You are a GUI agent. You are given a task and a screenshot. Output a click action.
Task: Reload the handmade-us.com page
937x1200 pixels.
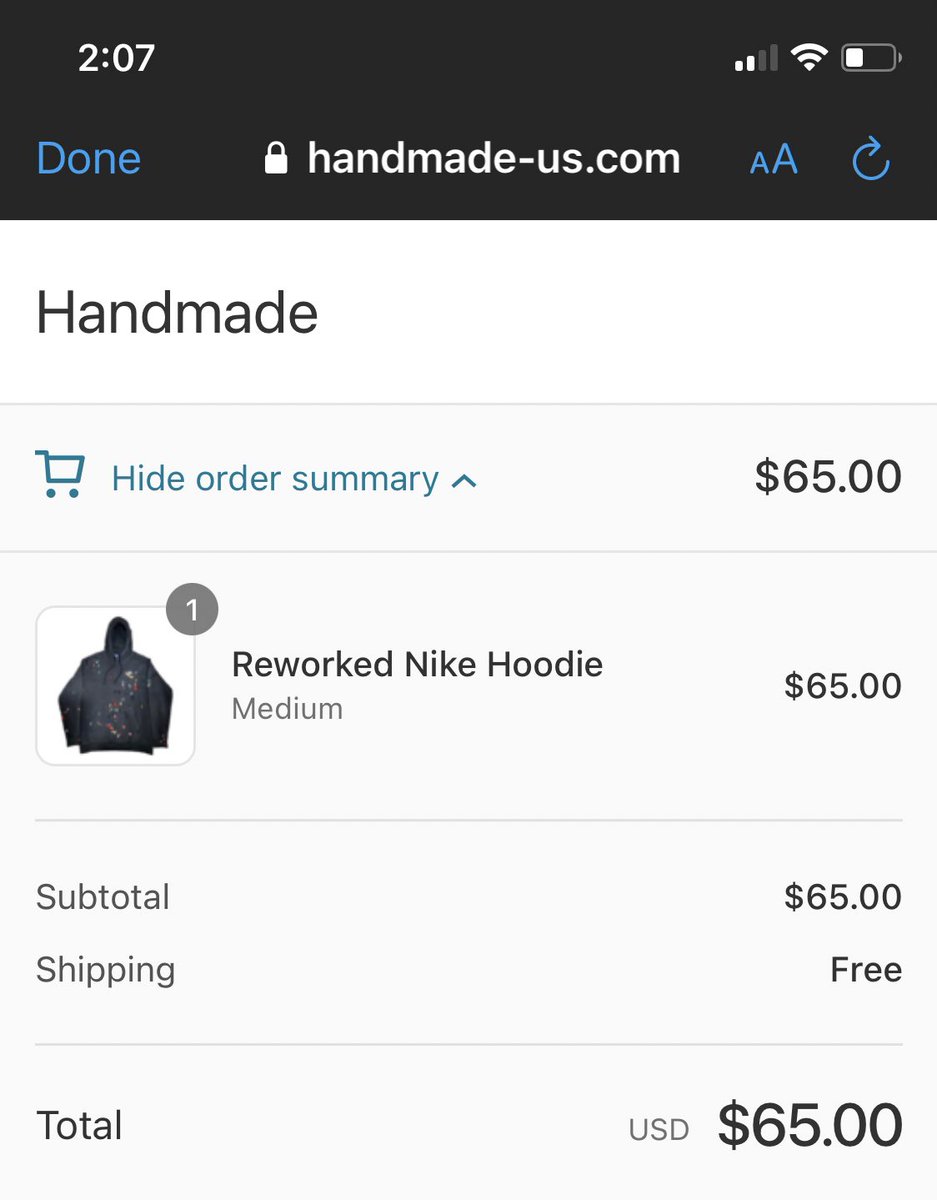point(870,159)
